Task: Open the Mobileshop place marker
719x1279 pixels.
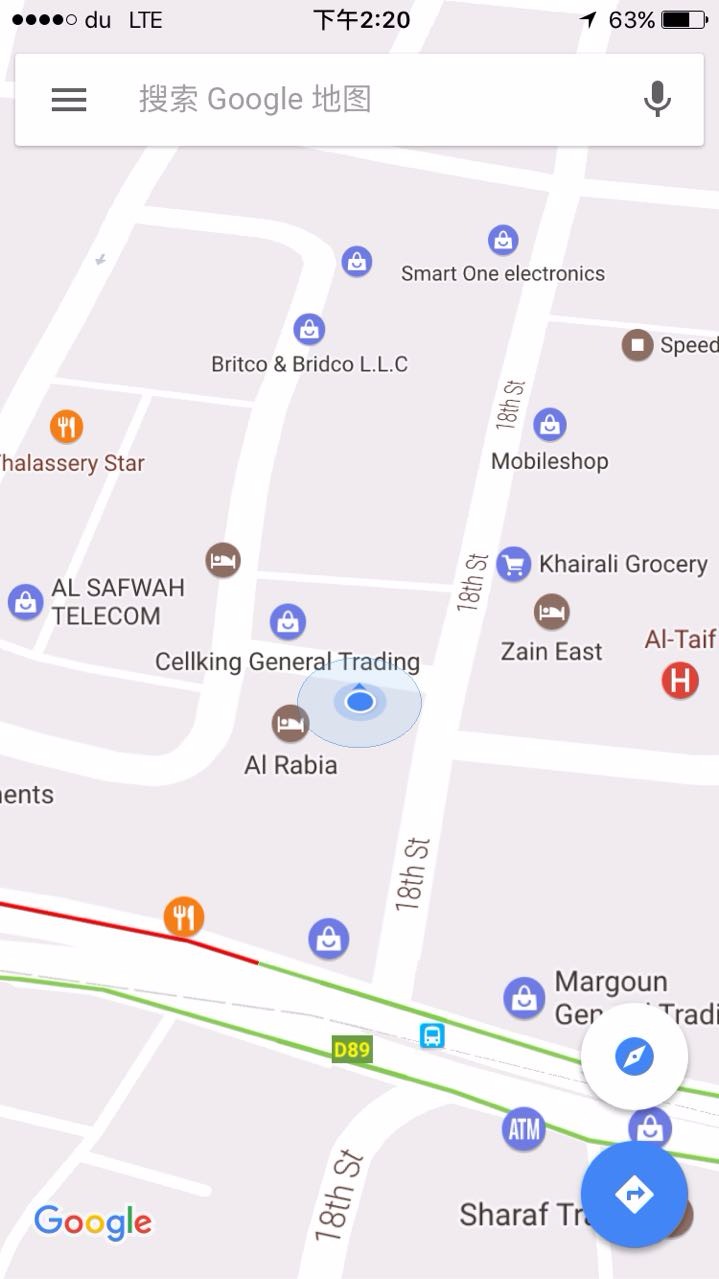Action: 549,425
